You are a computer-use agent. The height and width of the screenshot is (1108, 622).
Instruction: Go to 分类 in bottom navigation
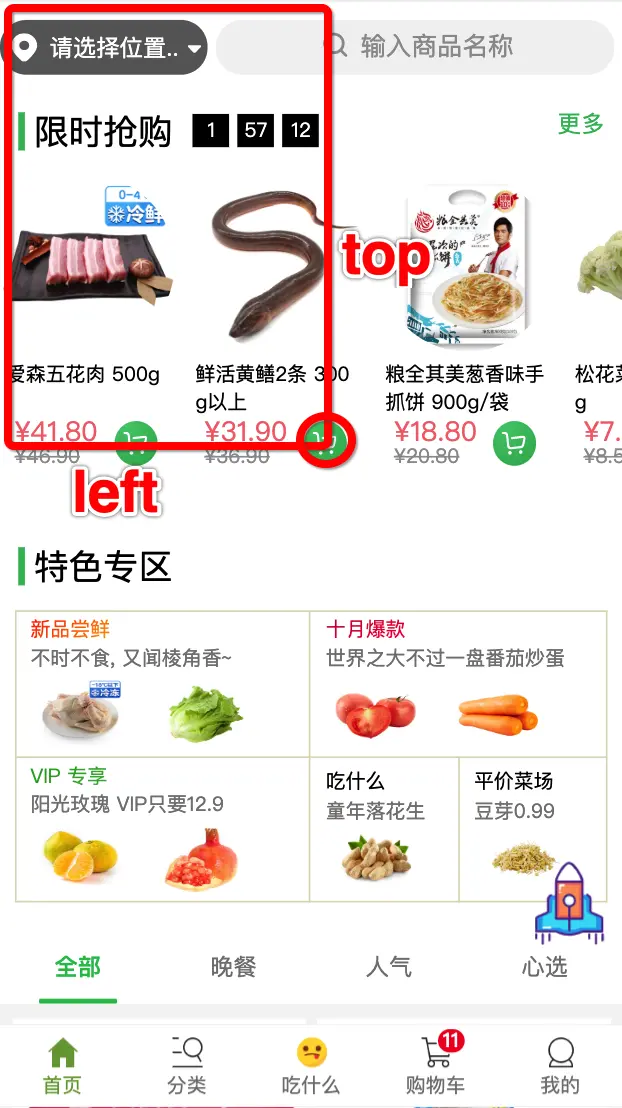click(186, 1065)
